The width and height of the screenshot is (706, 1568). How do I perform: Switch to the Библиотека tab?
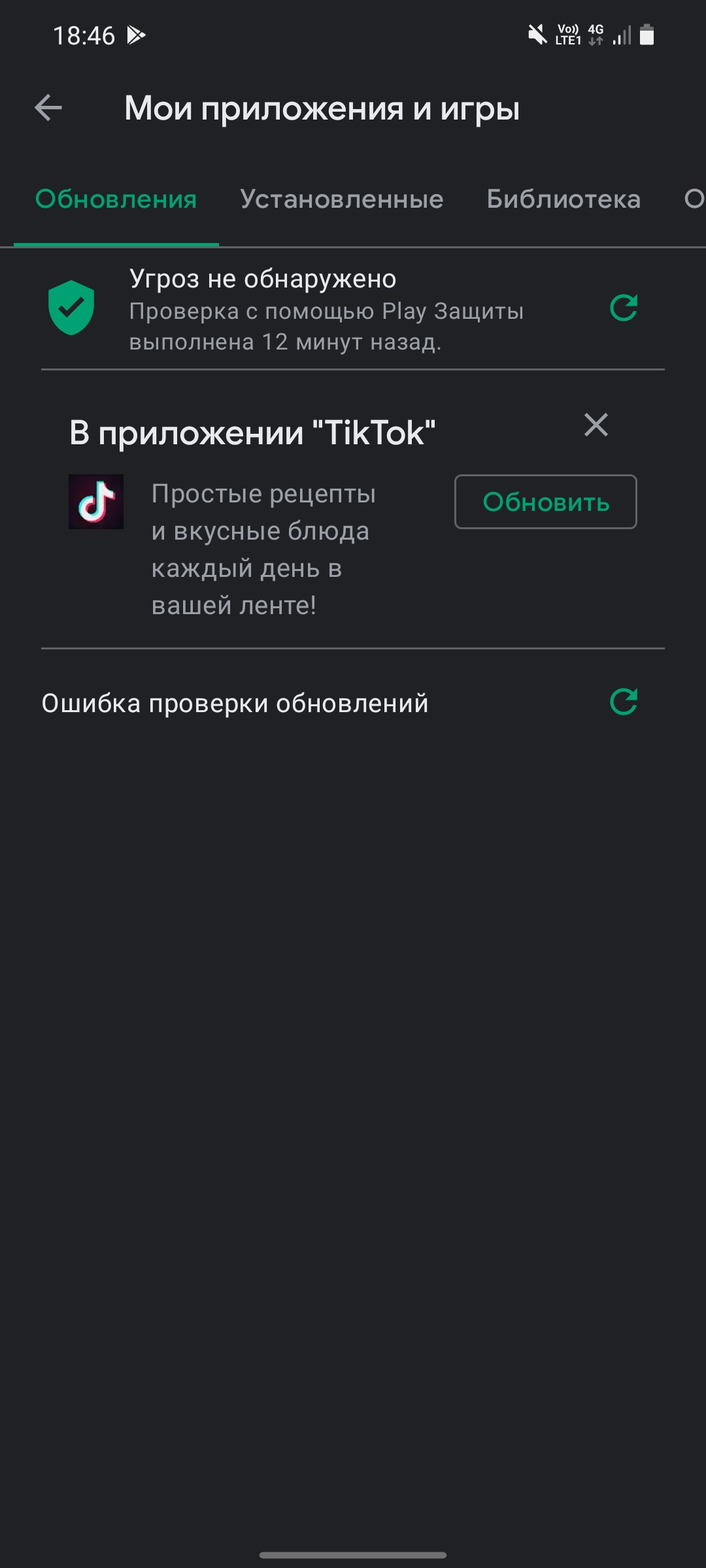click(563, 199)
